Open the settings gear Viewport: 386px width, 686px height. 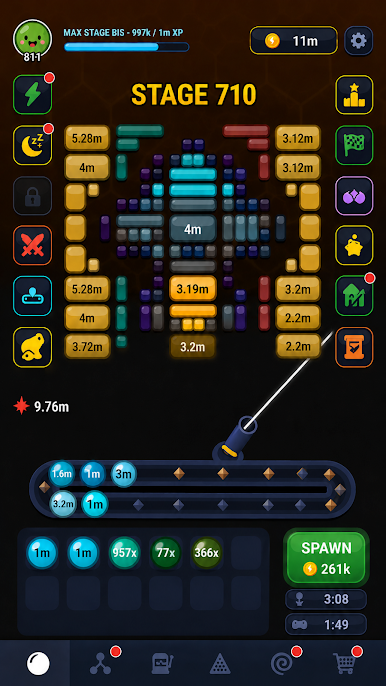pos(358,41)
